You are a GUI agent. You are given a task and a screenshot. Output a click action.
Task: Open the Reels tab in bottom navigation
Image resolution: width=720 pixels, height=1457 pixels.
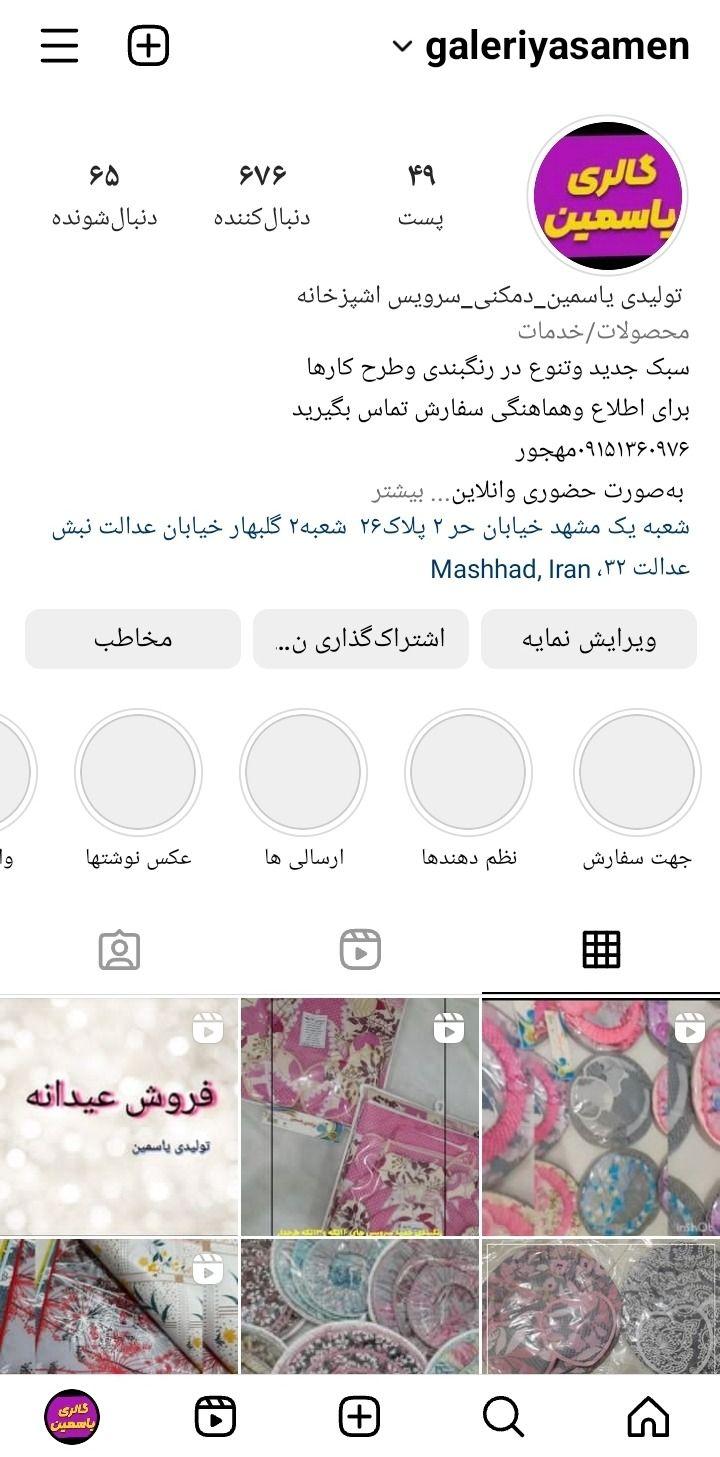click(215, 1416)
